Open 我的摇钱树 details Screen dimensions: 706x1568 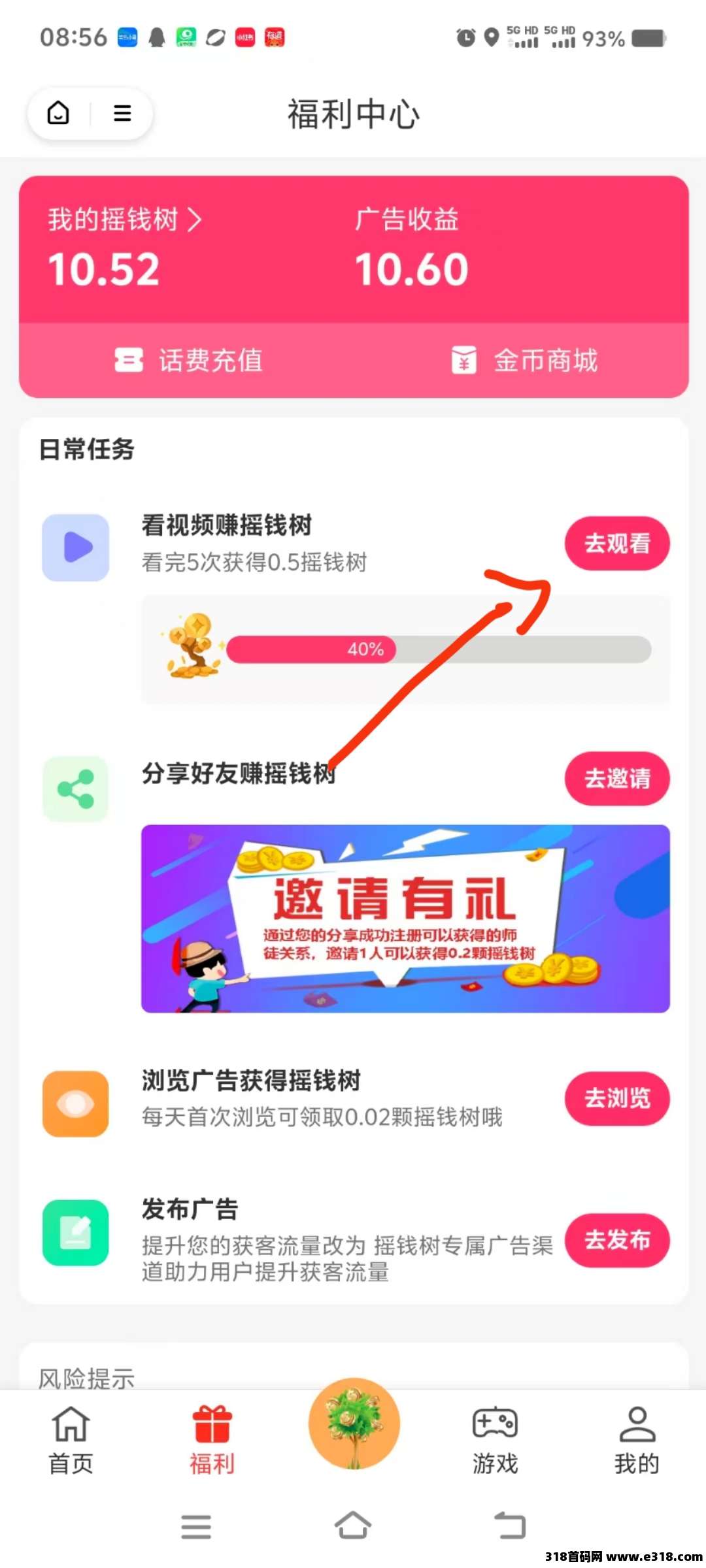[x=124, y=220]
